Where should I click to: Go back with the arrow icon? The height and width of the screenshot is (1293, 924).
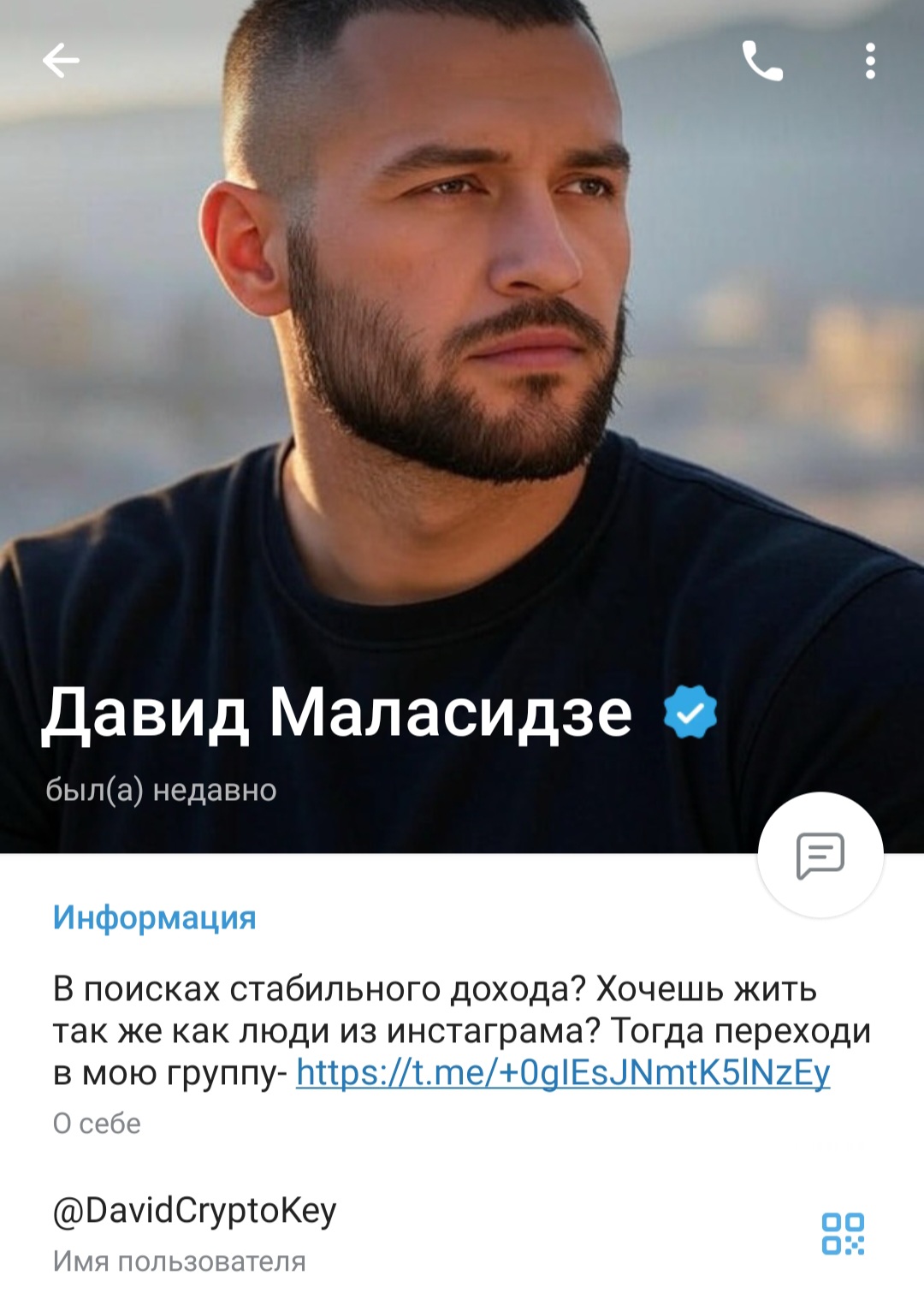pos(60,61)
